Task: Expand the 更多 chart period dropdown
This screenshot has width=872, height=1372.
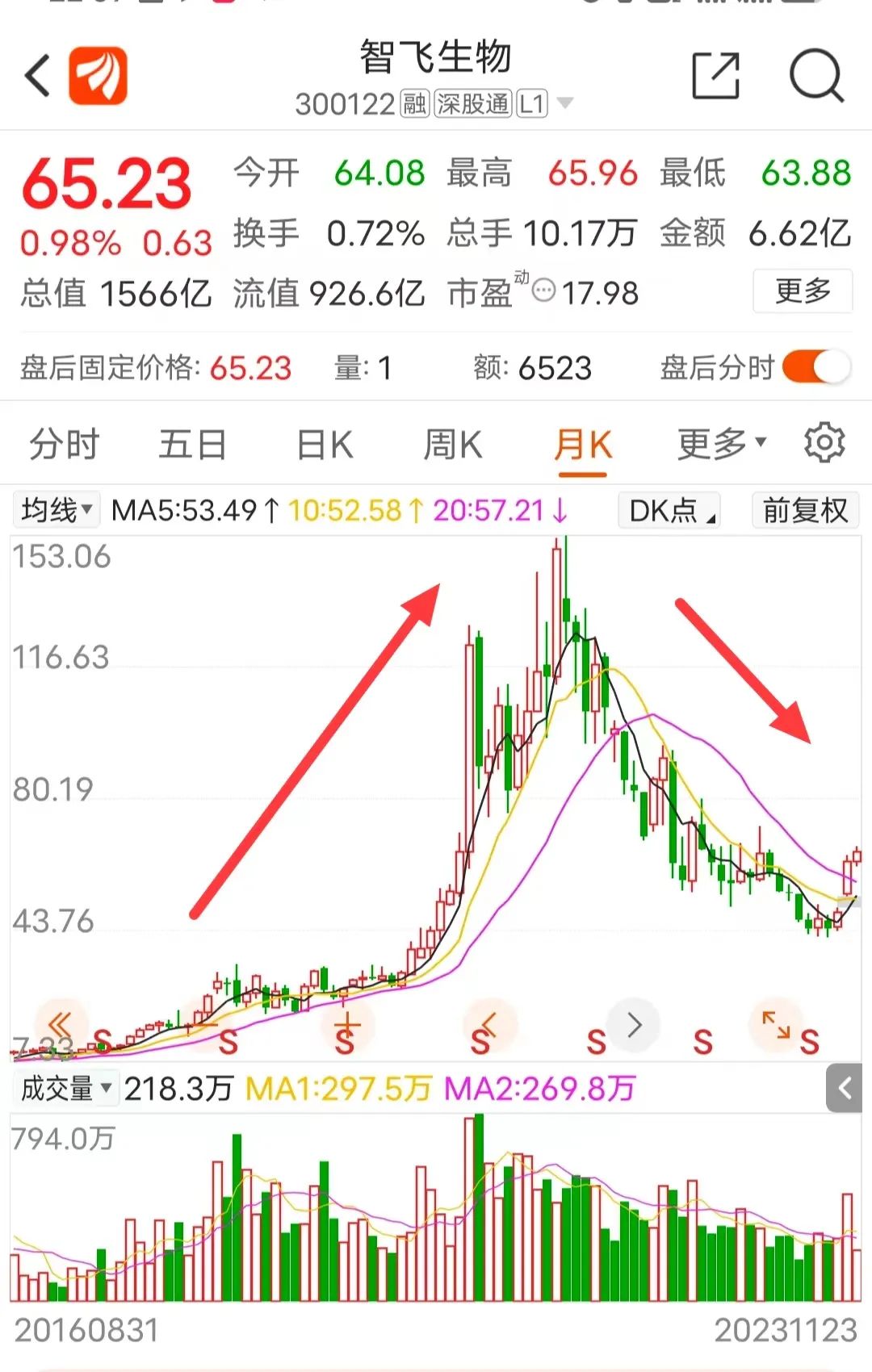Action: point(721,443)
